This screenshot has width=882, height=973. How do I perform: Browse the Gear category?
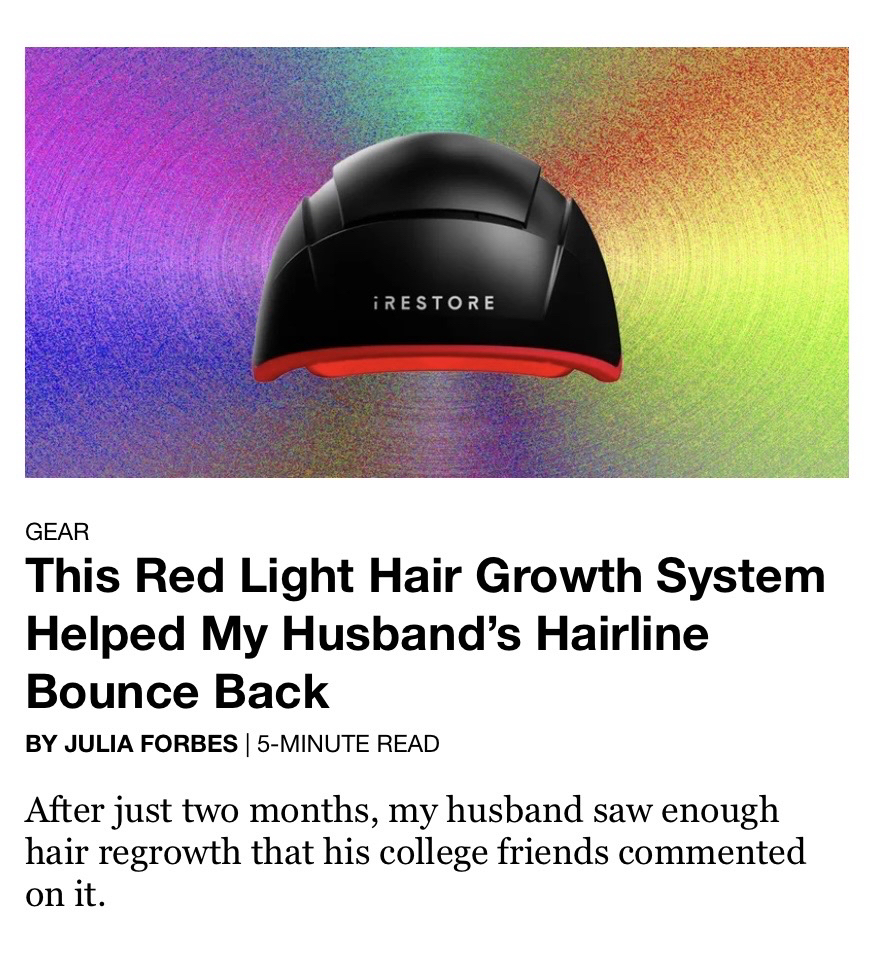(57, 532)
